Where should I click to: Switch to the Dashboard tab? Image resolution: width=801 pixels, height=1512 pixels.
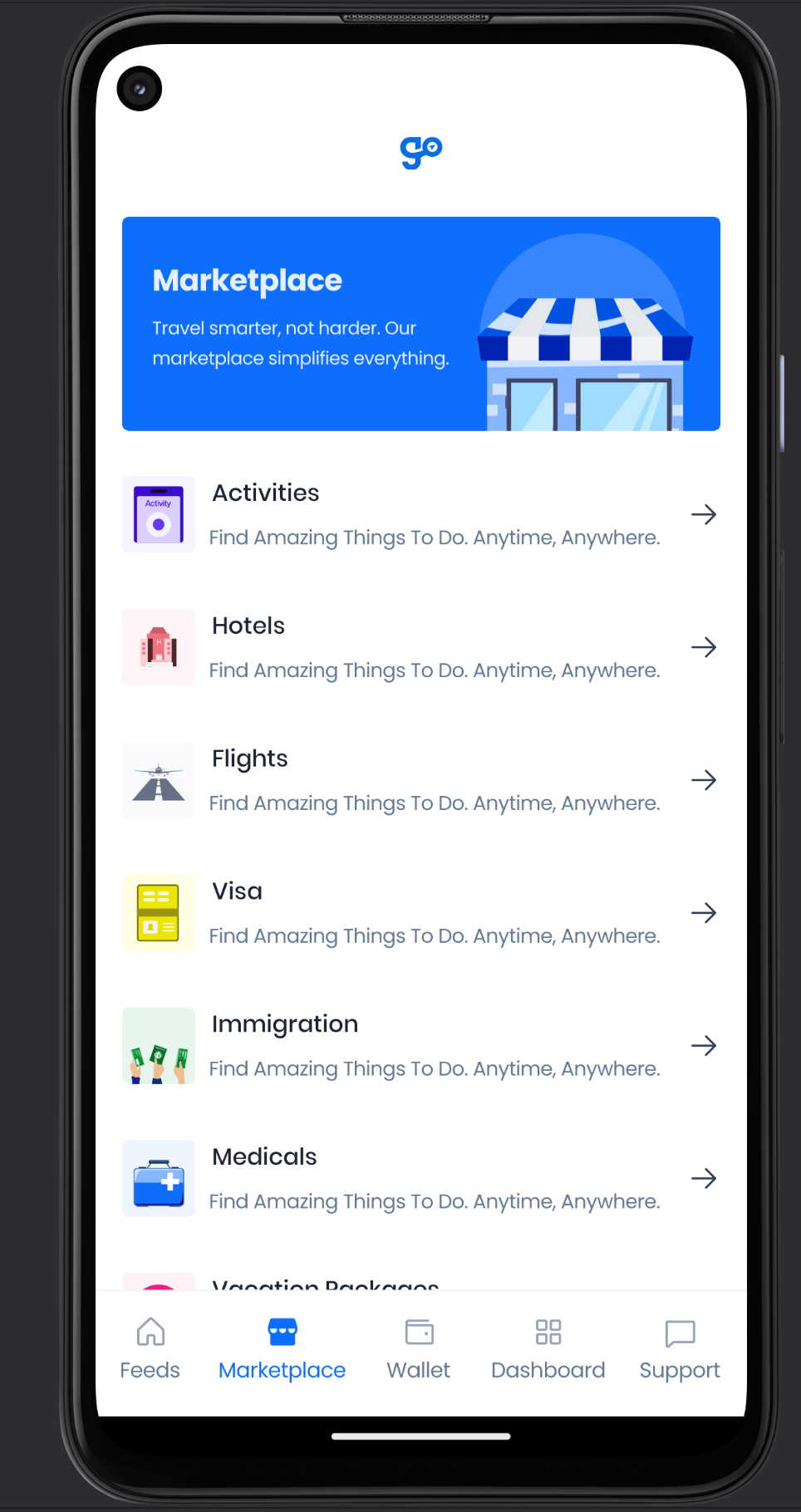tap(548, 1349)
